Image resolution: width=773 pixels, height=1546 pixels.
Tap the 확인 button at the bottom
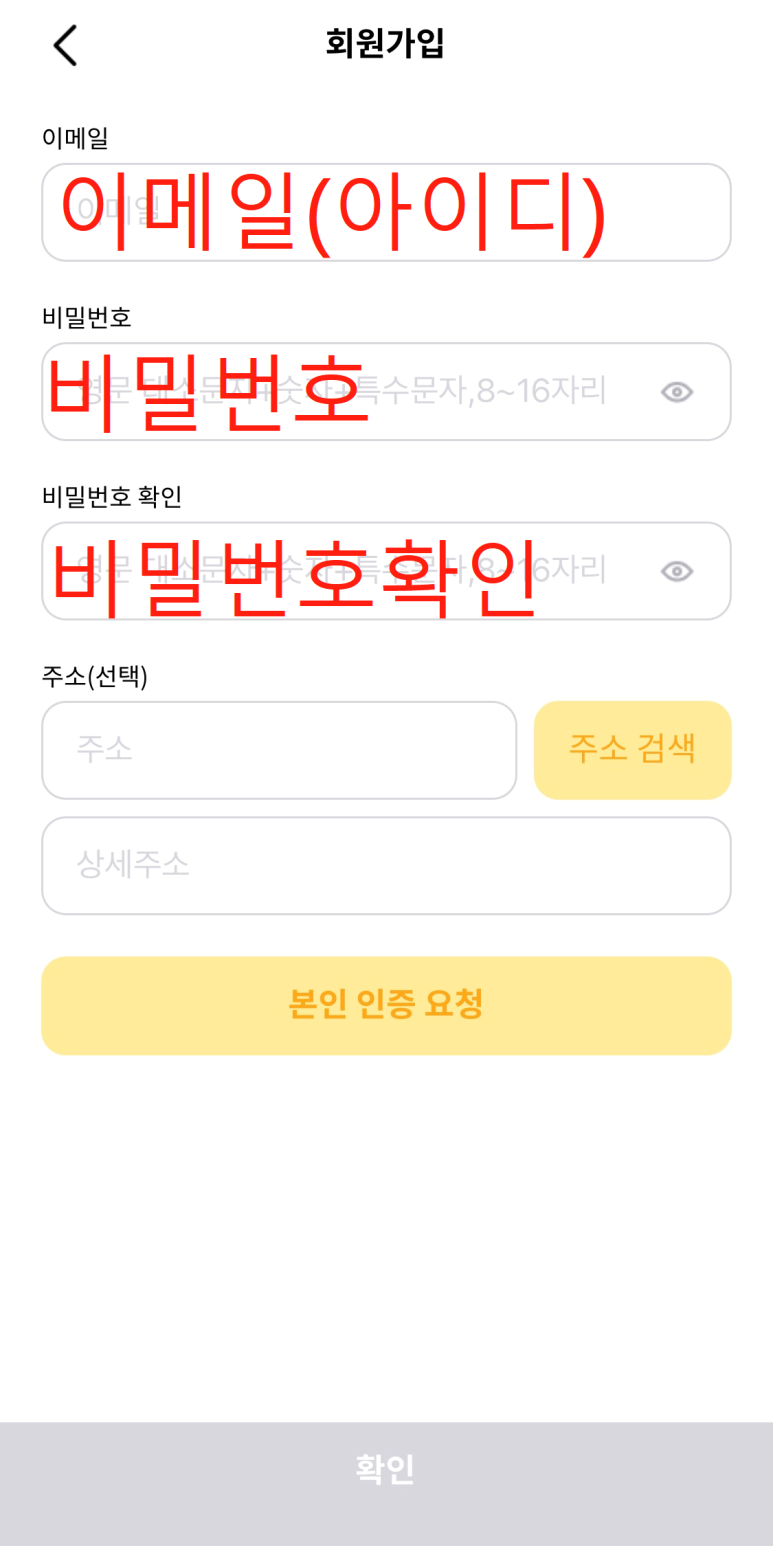coord(386,1470)
